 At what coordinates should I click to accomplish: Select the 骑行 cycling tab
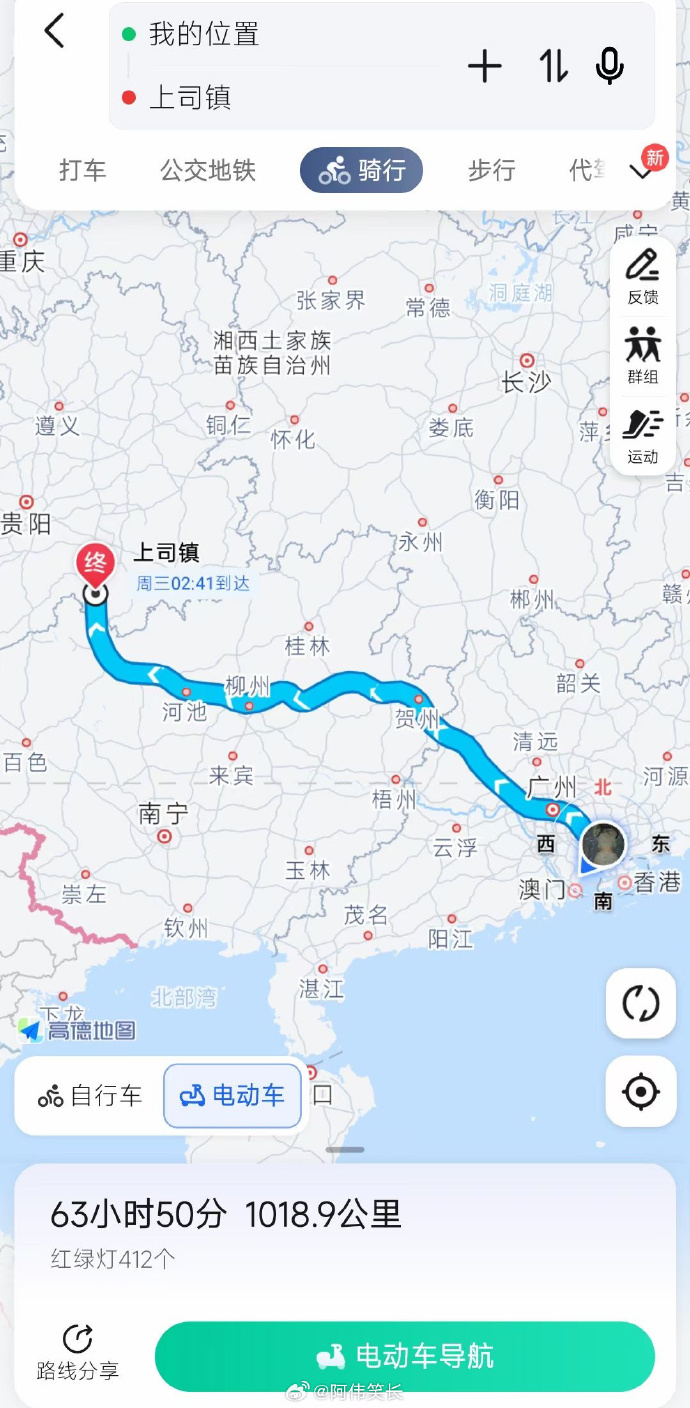pyautogui.click(x=362, y=170)
